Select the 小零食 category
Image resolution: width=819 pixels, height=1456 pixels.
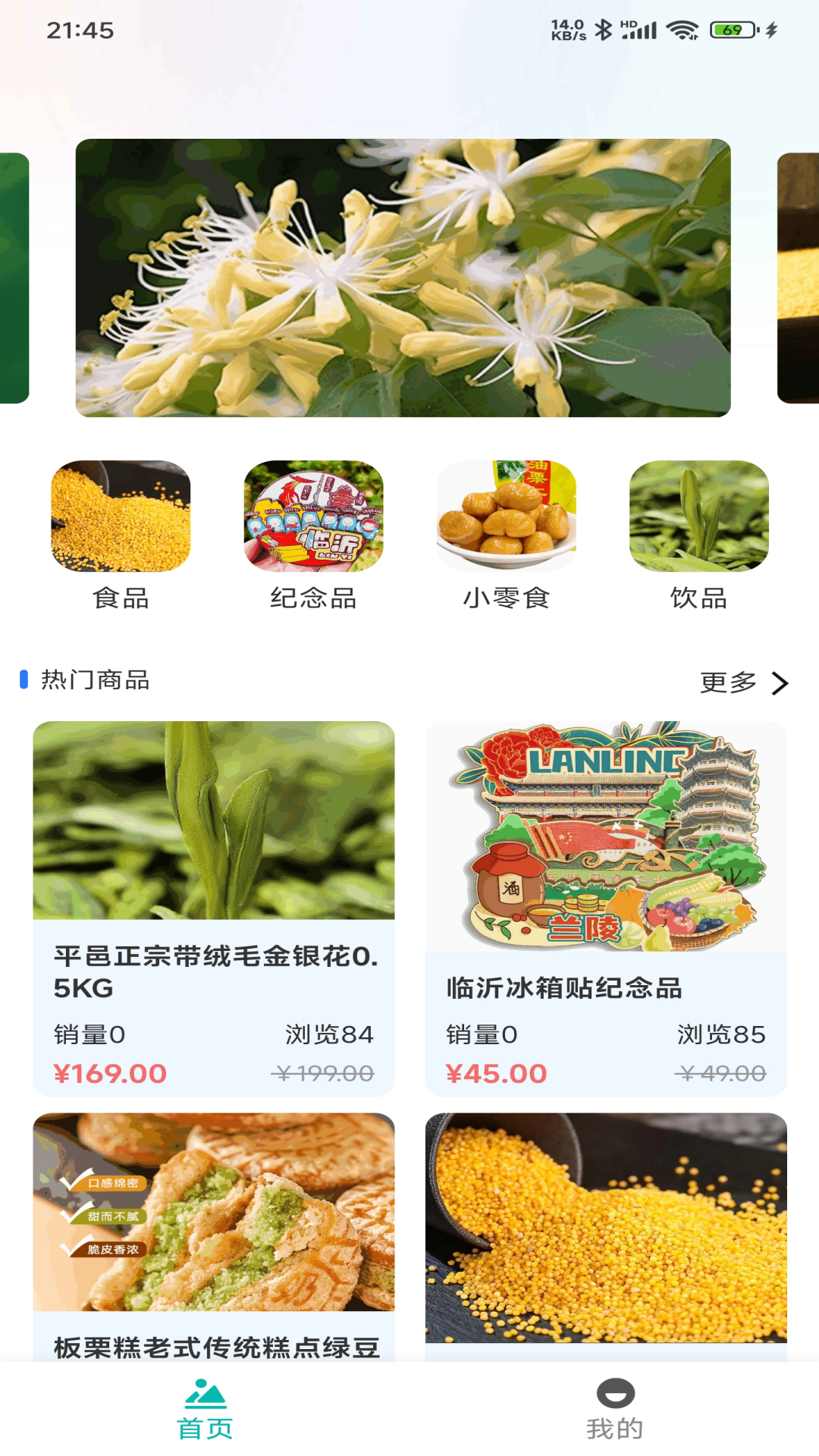(x=506, y=535)
